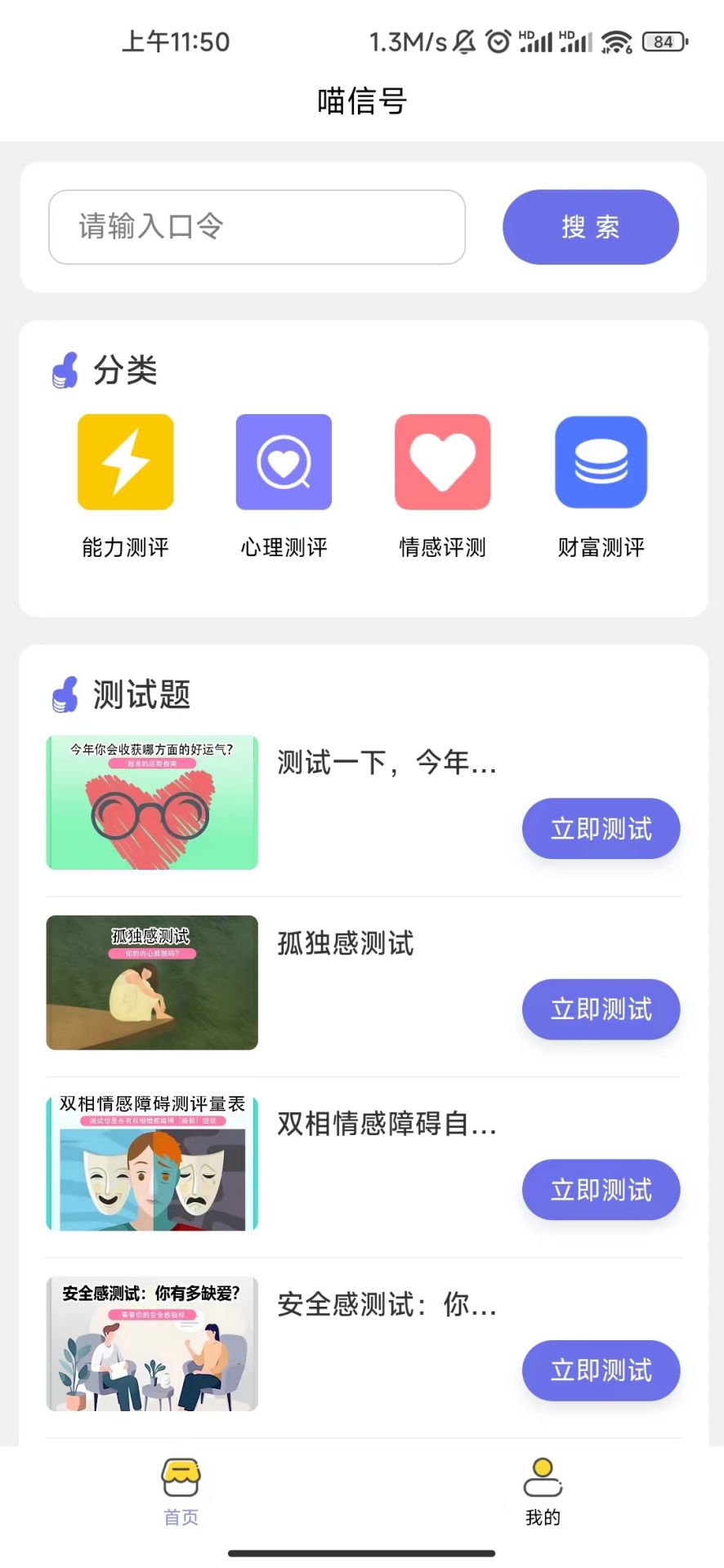Start the 双相情感障碍自… test
Screen dimensions: 724x1568
coord(601,1190)
